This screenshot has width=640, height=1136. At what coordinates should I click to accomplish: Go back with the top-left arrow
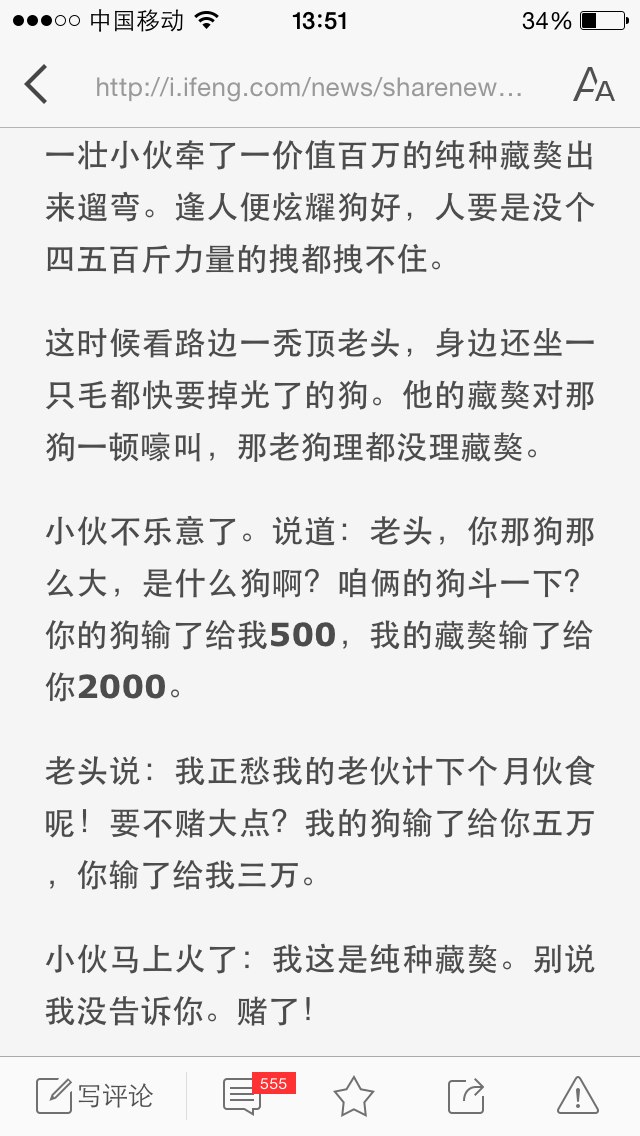click(x=36, y=85)
